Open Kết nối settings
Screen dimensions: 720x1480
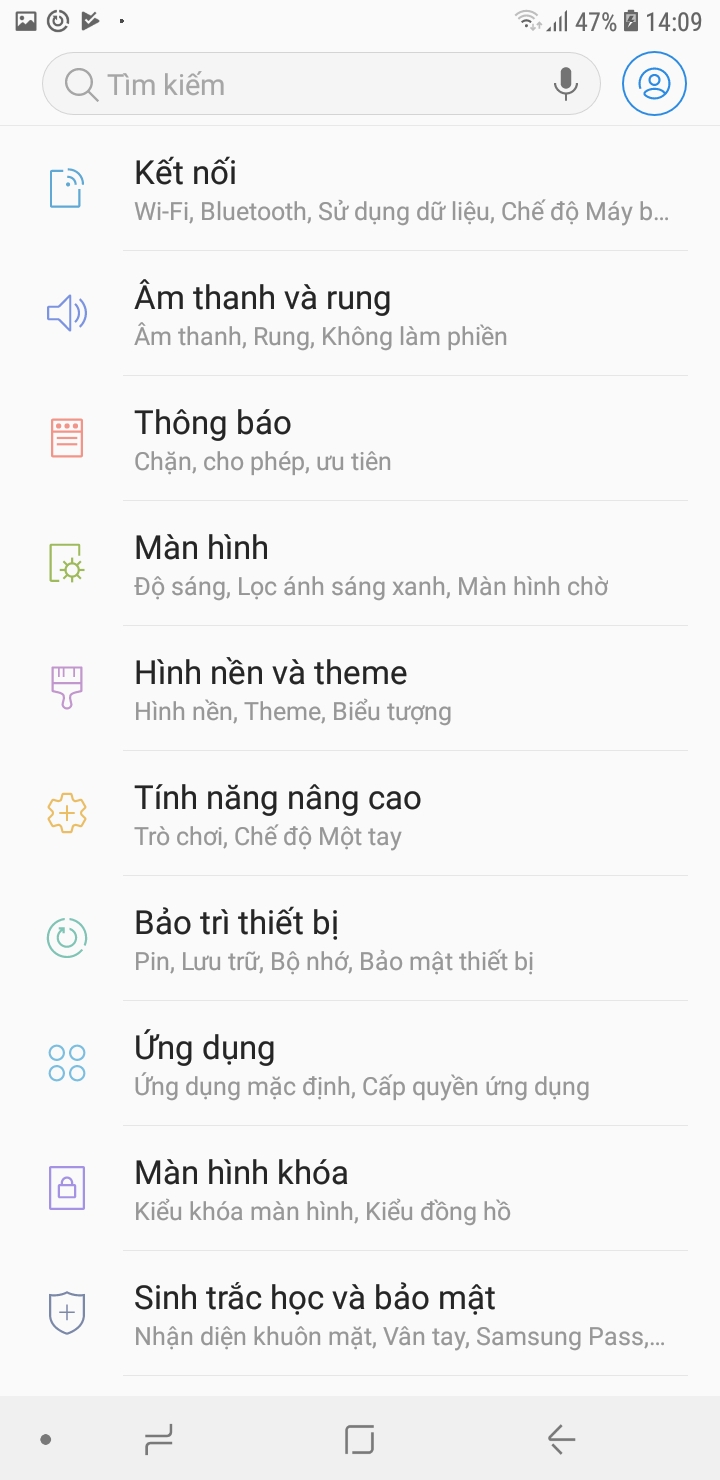click(x=400, y=189)
